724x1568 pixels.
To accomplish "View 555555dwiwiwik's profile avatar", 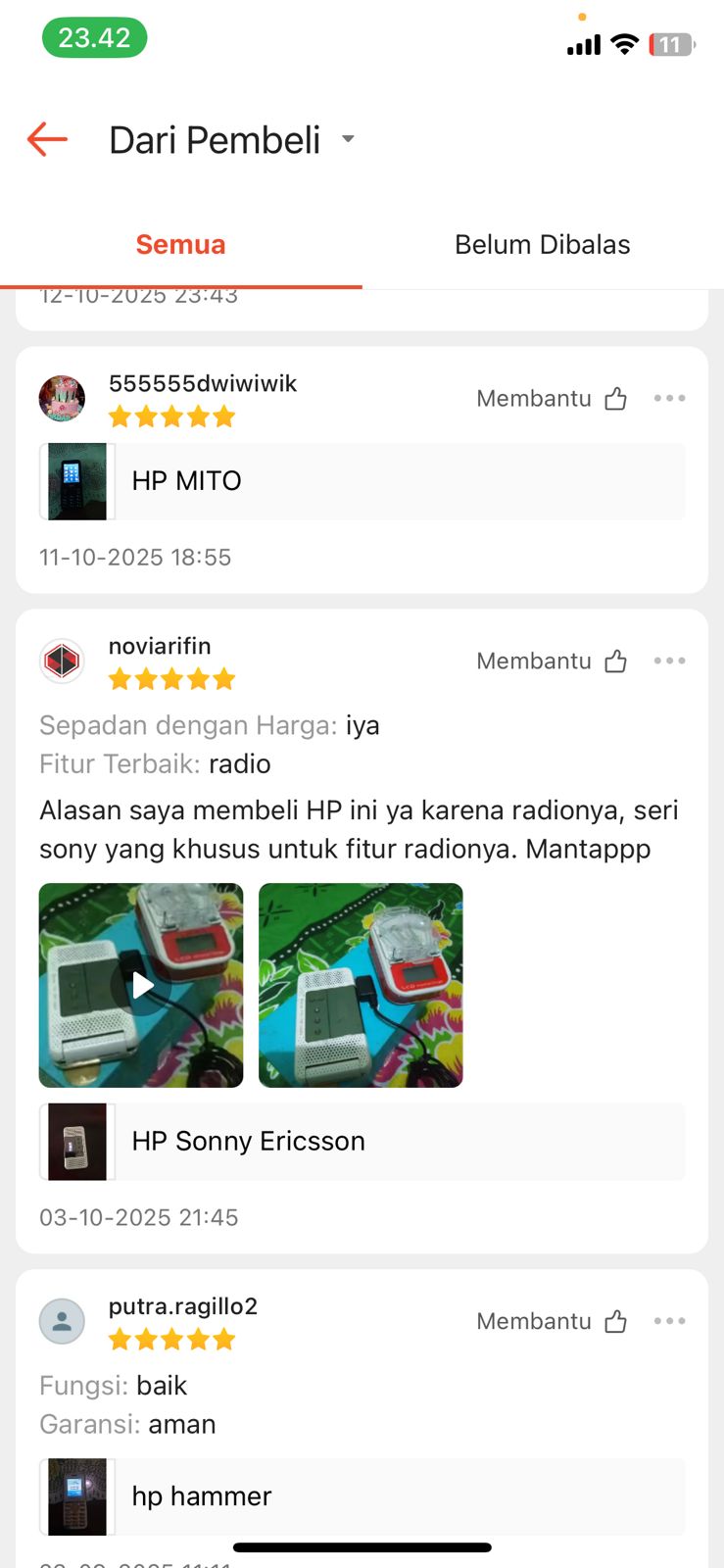I will [x=62, y=399].
